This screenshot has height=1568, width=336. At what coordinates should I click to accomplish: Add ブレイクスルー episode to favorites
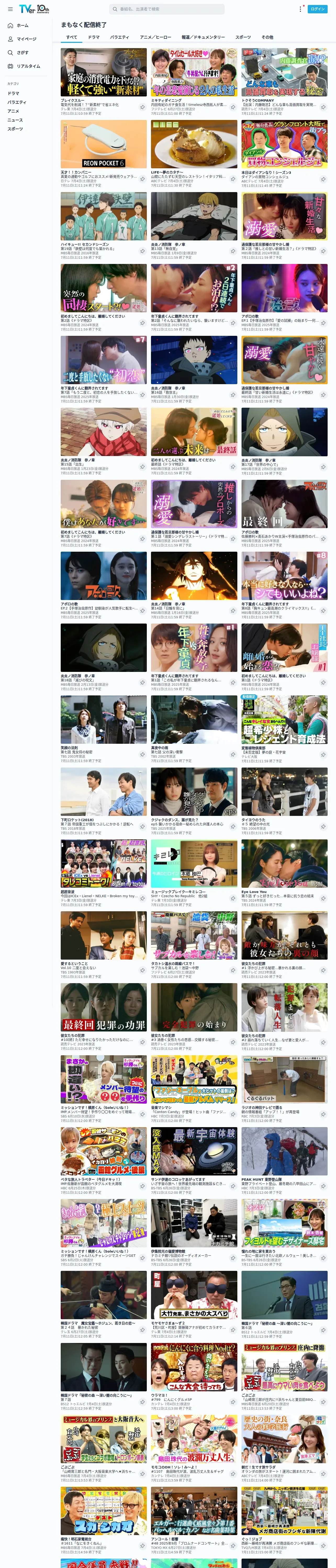click(143, 107)
